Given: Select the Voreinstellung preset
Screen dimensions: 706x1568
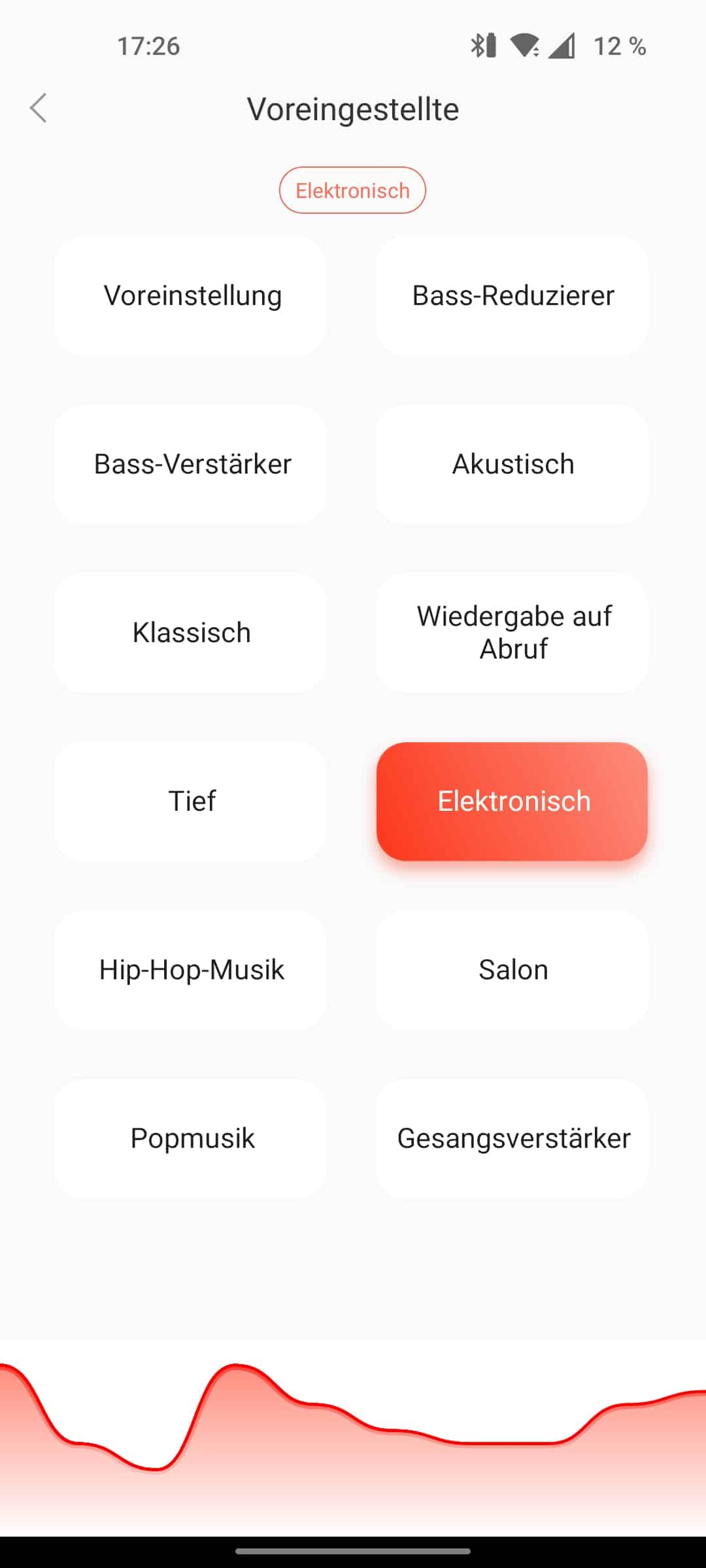Looking at the screenshot, I should tap(191, 295).
